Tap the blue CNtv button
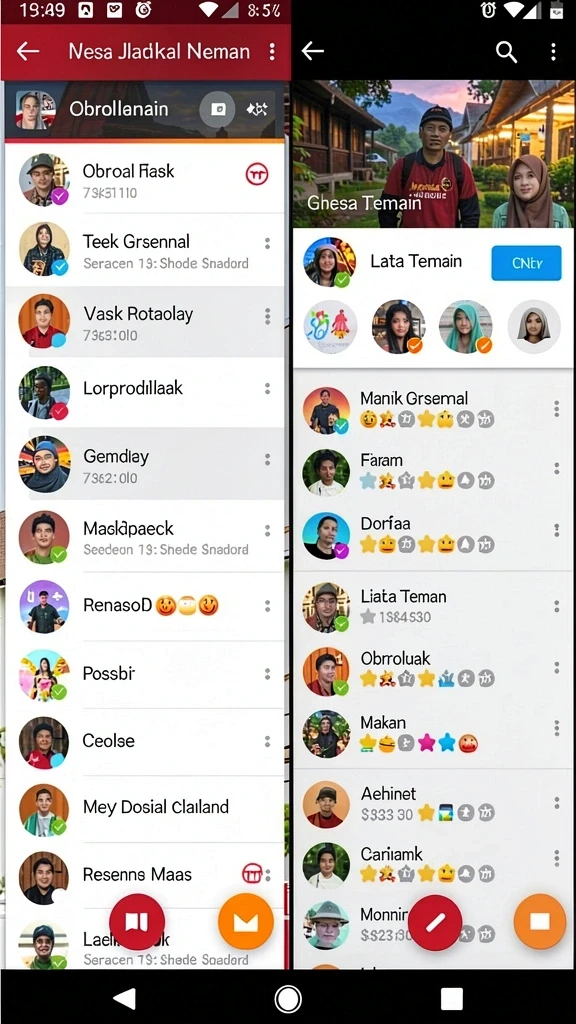Viewport: 576px width, 1024px height. pyautogui.click(x=526, y=263)
